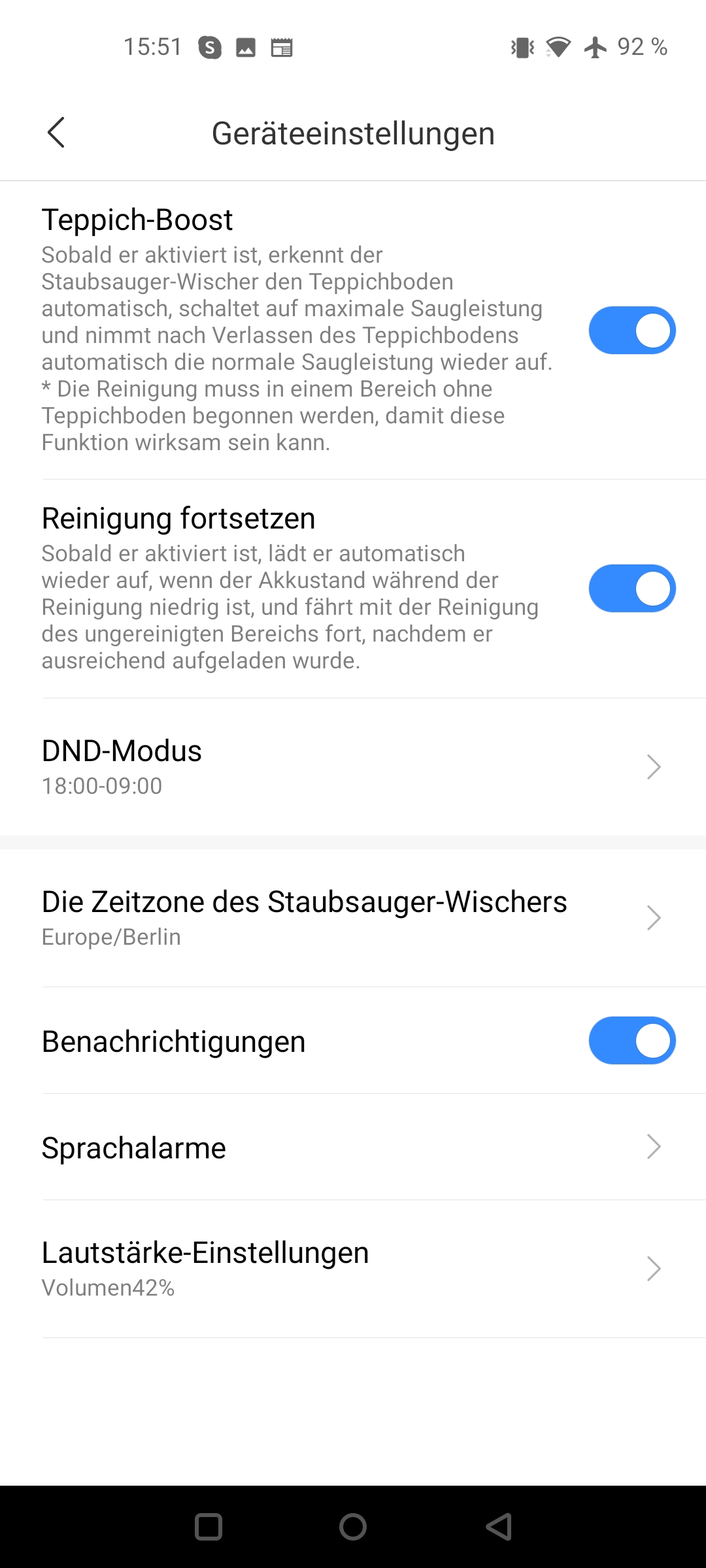Disable the Teppich-Boost switch
Image resolution: width=706 pixels, height=1568 pixels.
(632, 331)
